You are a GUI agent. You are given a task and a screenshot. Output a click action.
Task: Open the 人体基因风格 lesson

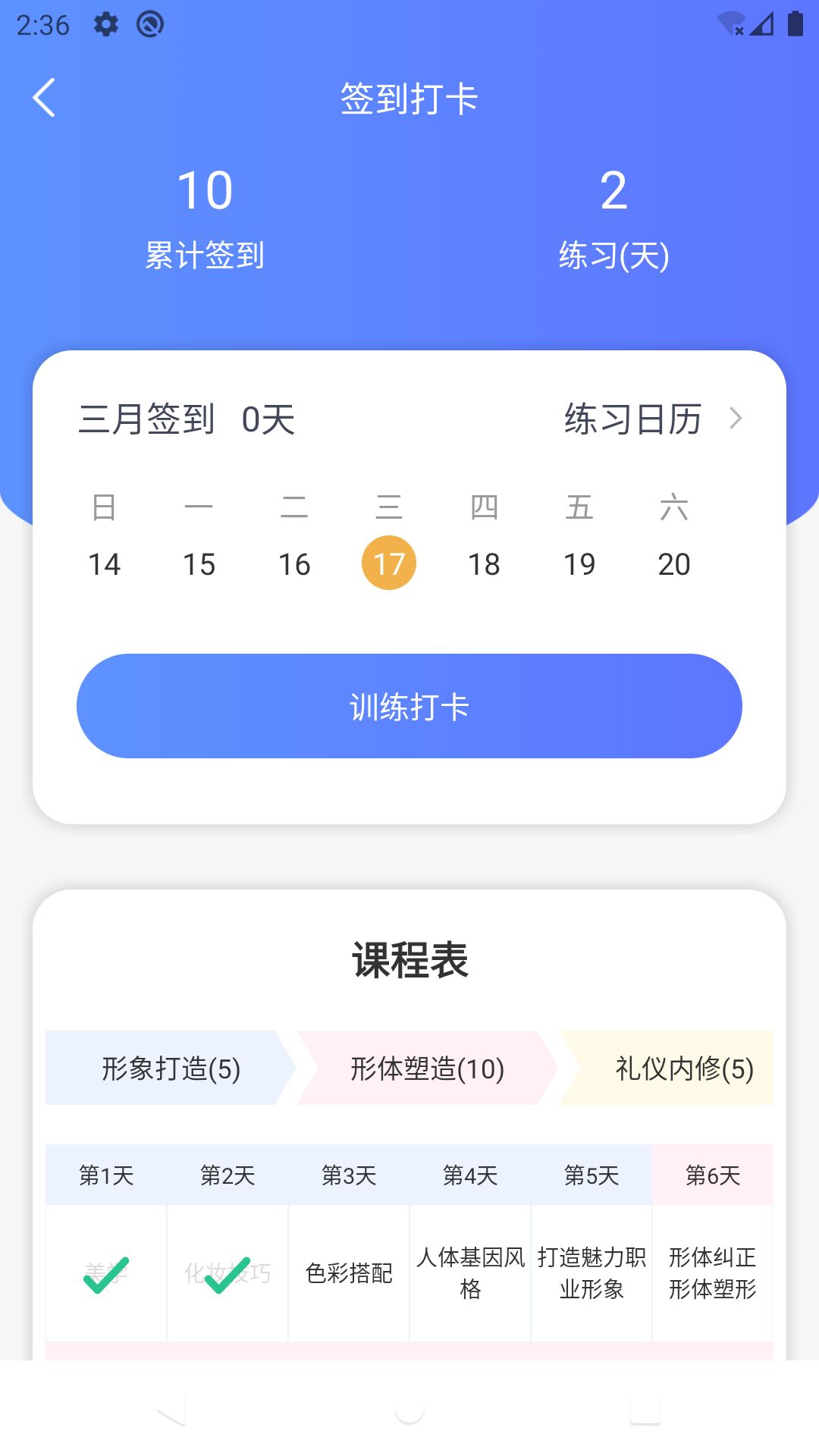(x=470, y=1273)
